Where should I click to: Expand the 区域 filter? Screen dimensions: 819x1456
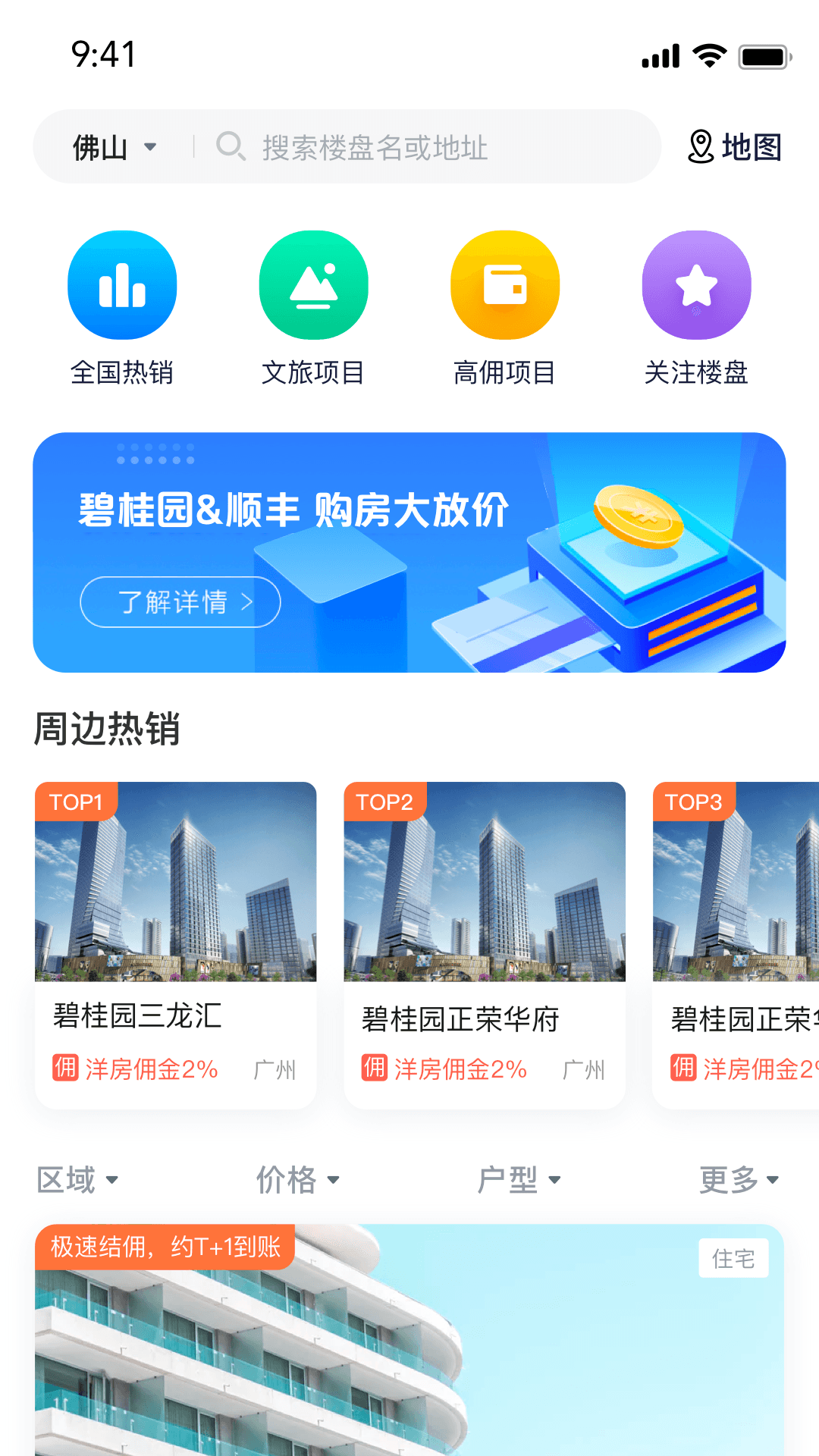(77, 1180)
